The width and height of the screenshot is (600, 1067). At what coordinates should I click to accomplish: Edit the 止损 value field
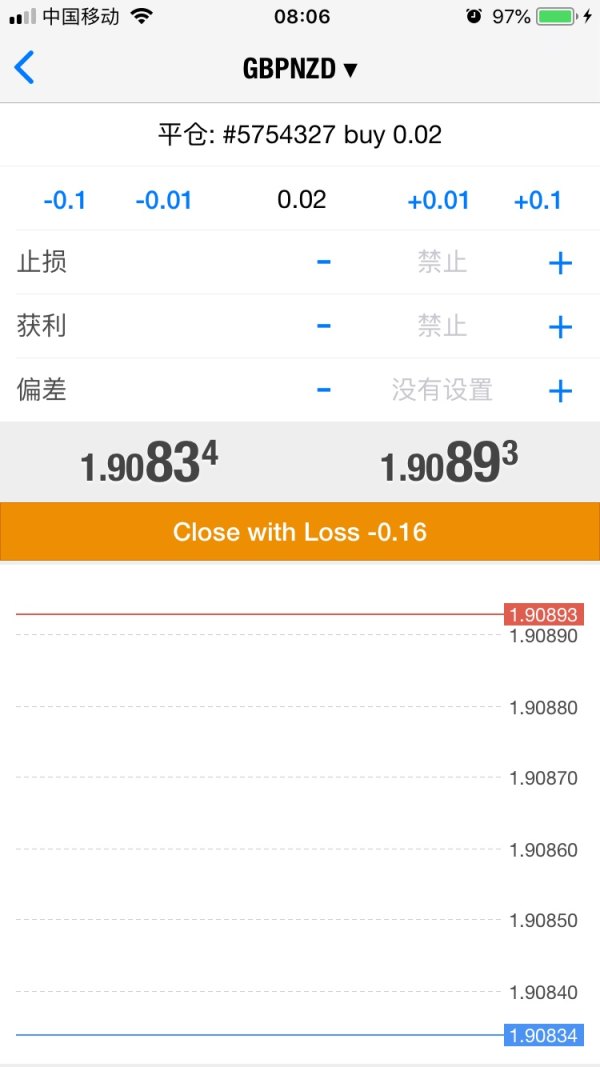[x=442, y=262]
